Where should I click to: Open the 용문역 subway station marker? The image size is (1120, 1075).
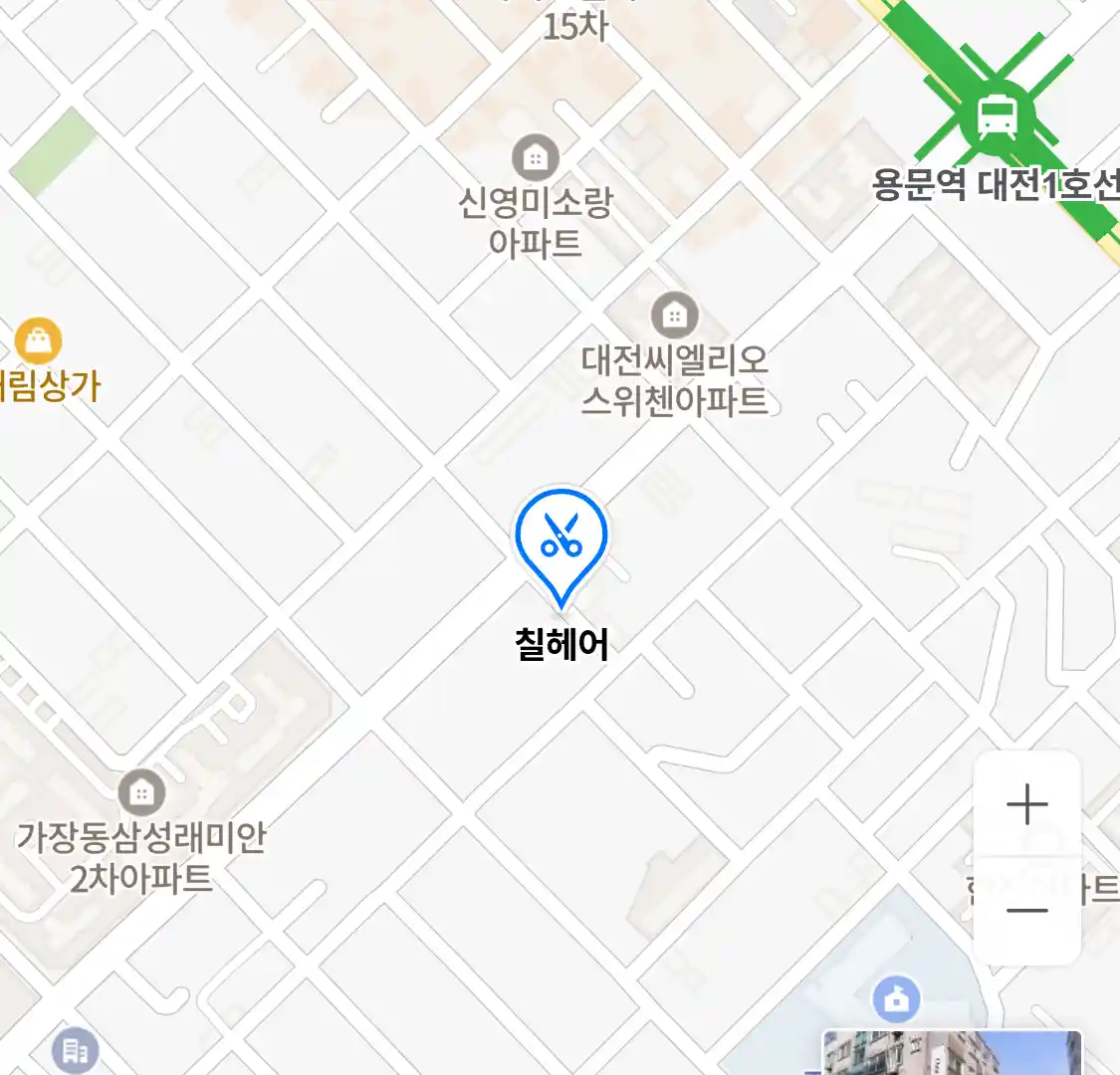coord(997,117)
